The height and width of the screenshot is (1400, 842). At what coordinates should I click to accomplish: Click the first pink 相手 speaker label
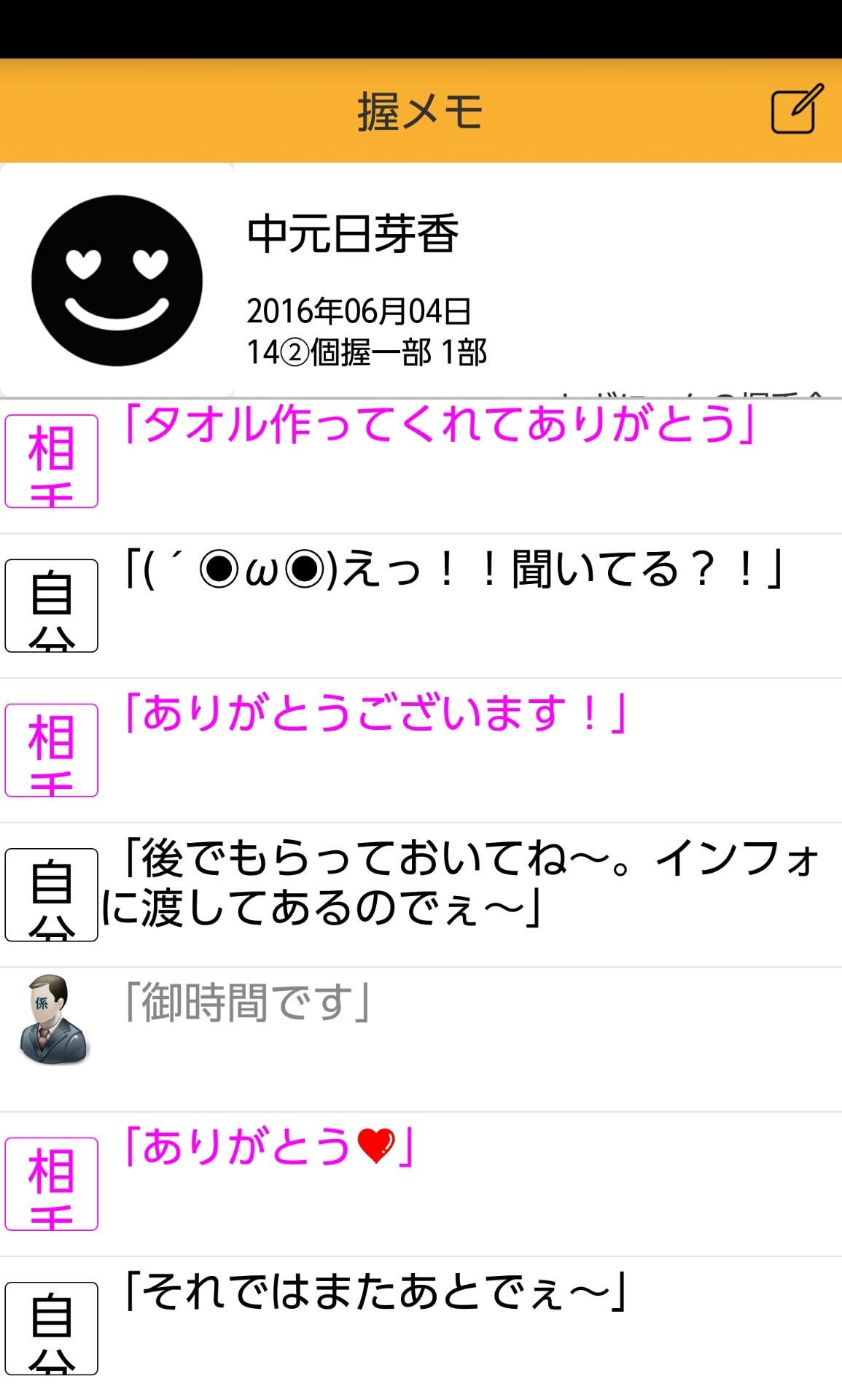(51, 459)
